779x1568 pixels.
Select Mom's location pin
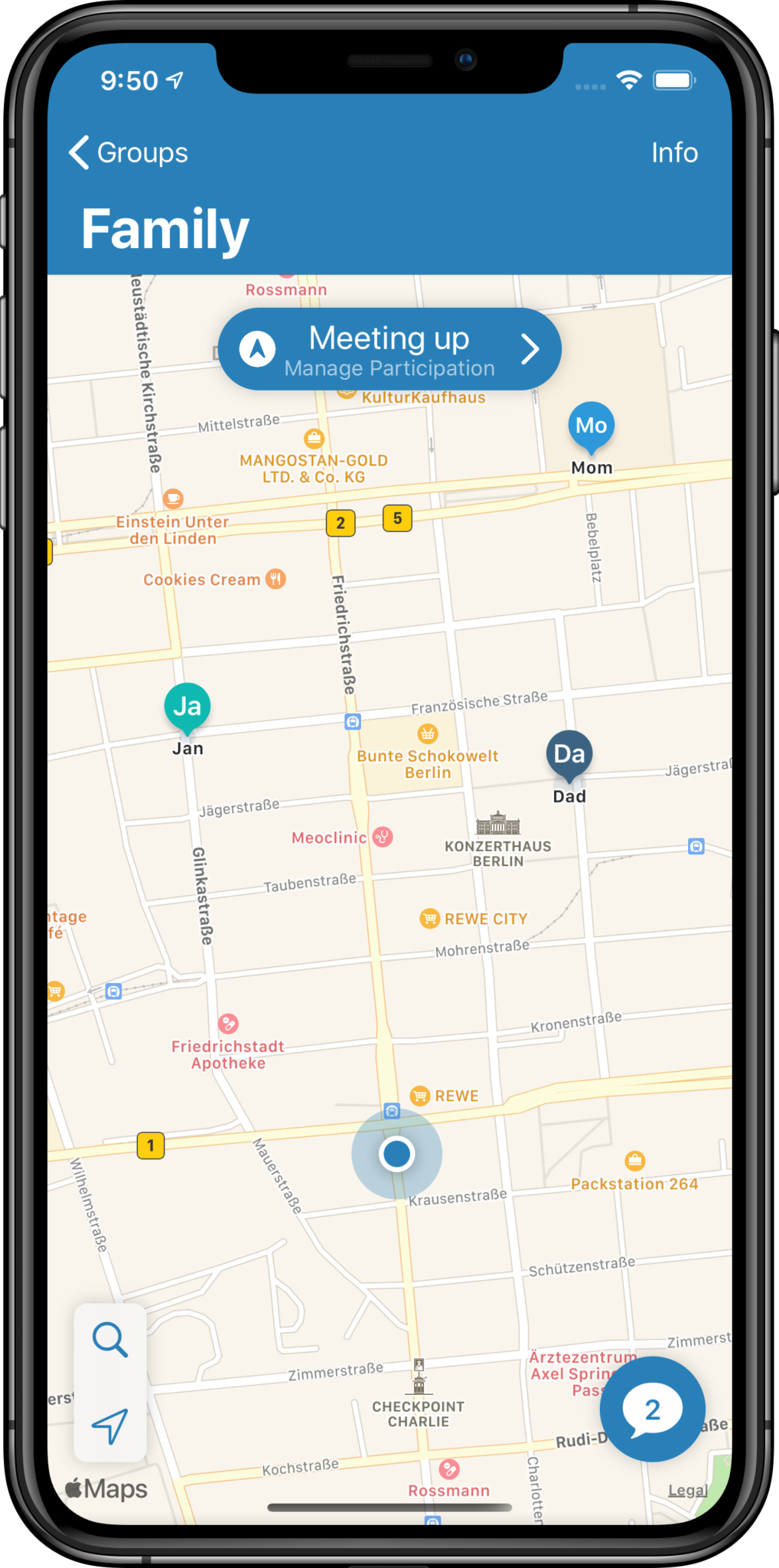(591, 426)
